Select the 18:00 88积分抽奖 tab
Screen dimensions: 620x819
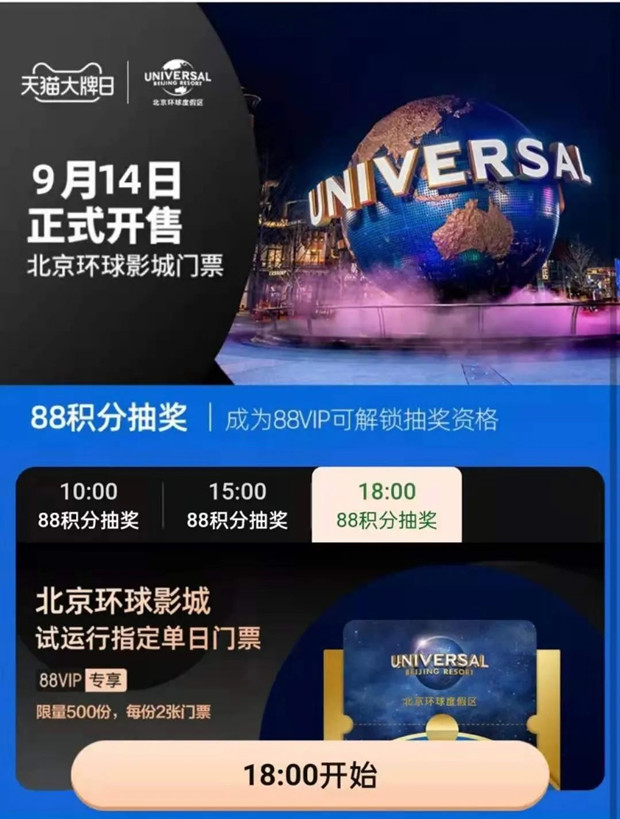click(x=387, y=505)
